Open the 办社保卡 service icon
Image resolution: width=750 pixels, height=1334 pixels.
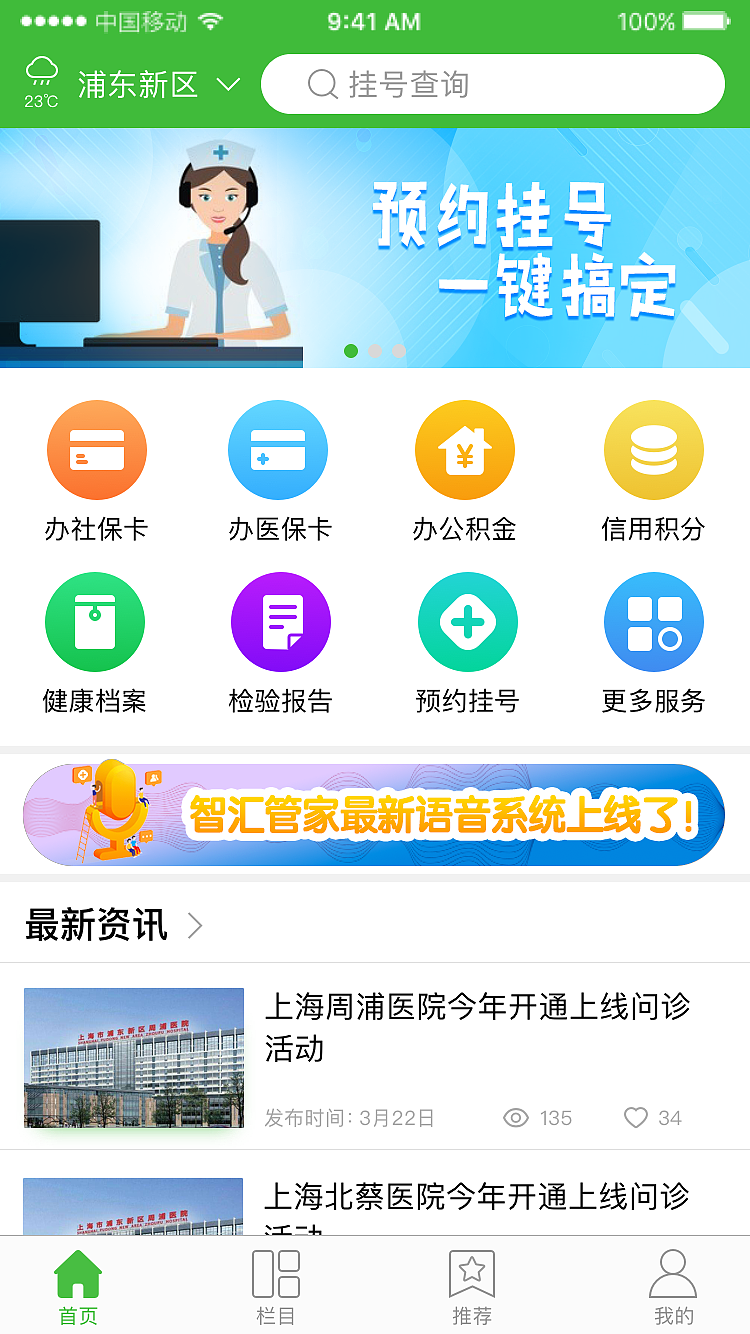96,449
